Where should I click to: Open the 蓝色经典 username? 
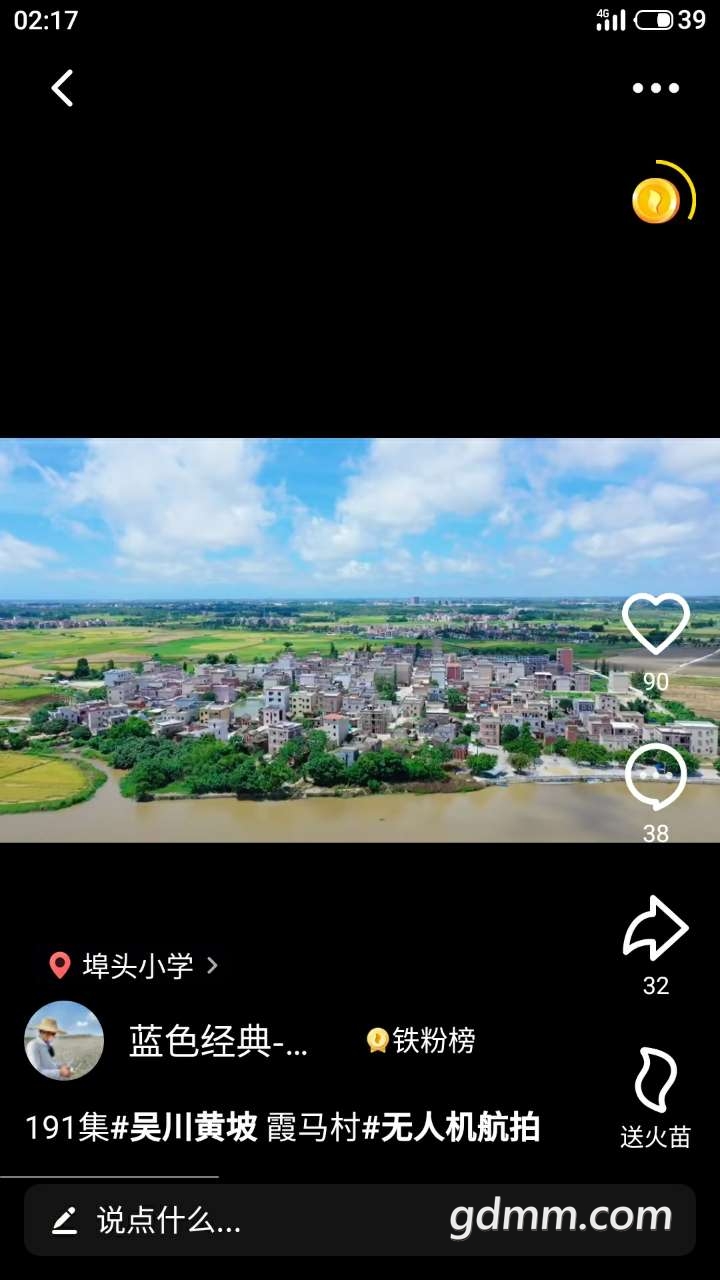click(x=218, y=1041)
